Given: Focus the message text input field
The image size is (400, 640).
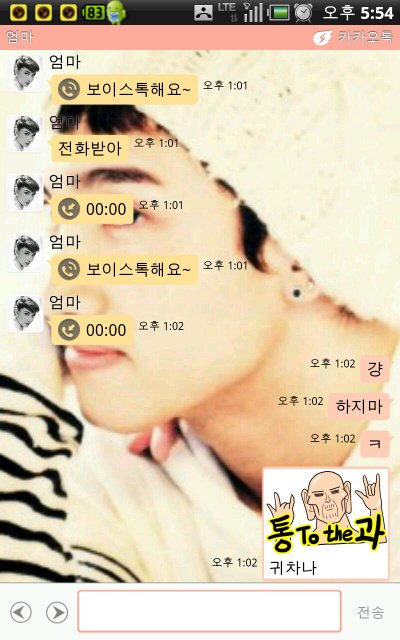Looking at the screenshot, I should [209, 611].
